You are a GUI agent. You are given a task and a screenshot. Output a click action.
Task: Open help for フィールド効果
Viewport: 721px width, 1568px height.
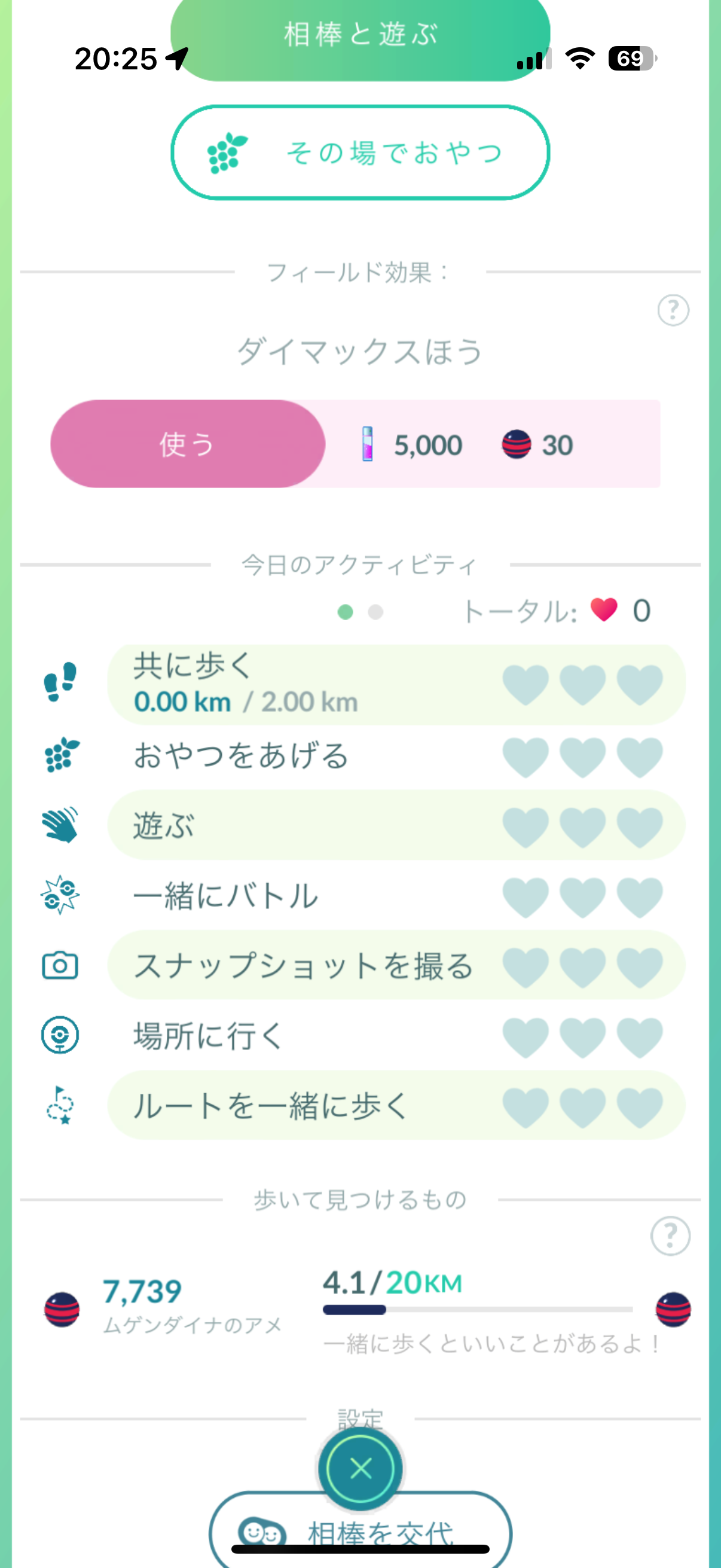pos(673,310)
